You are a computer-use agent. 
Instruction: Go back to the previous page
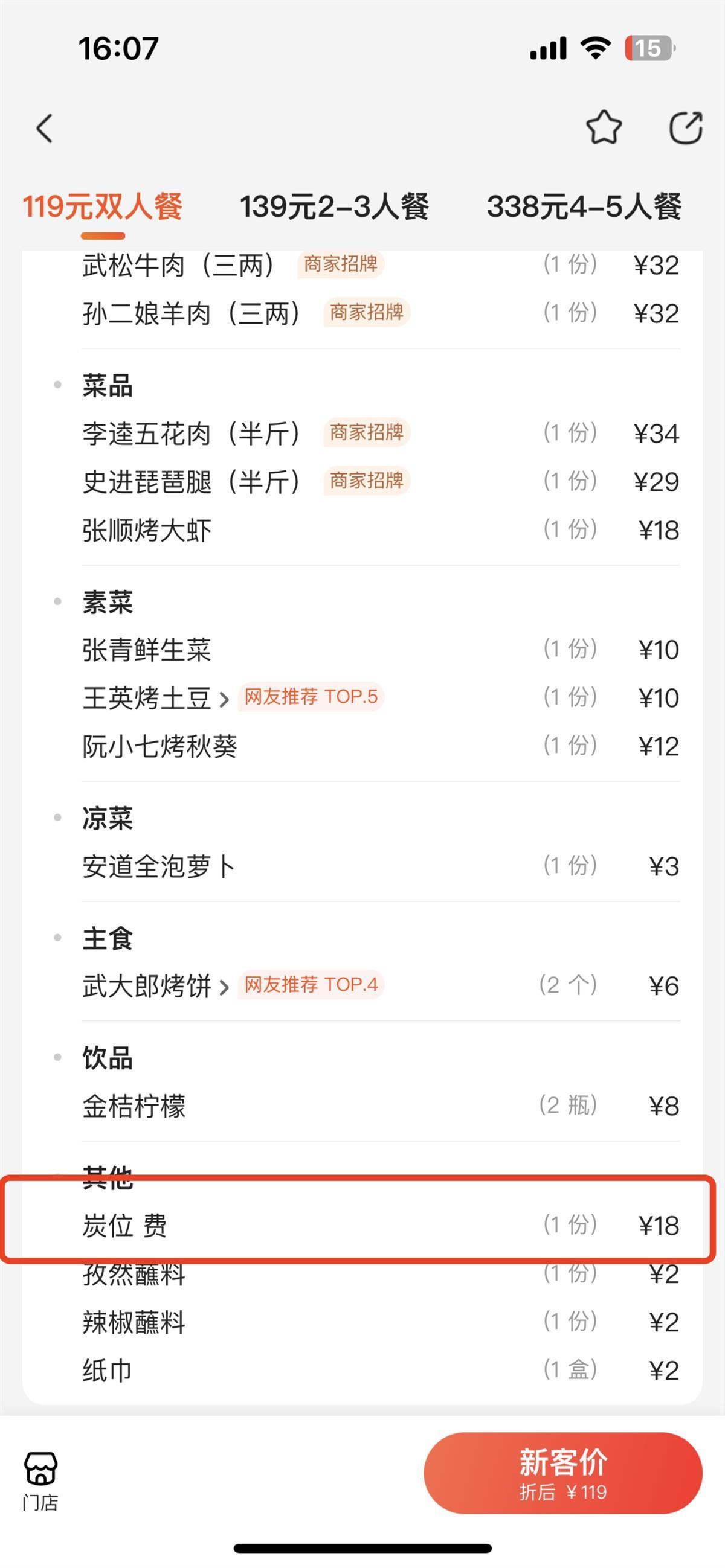click(x=45, y=129)
